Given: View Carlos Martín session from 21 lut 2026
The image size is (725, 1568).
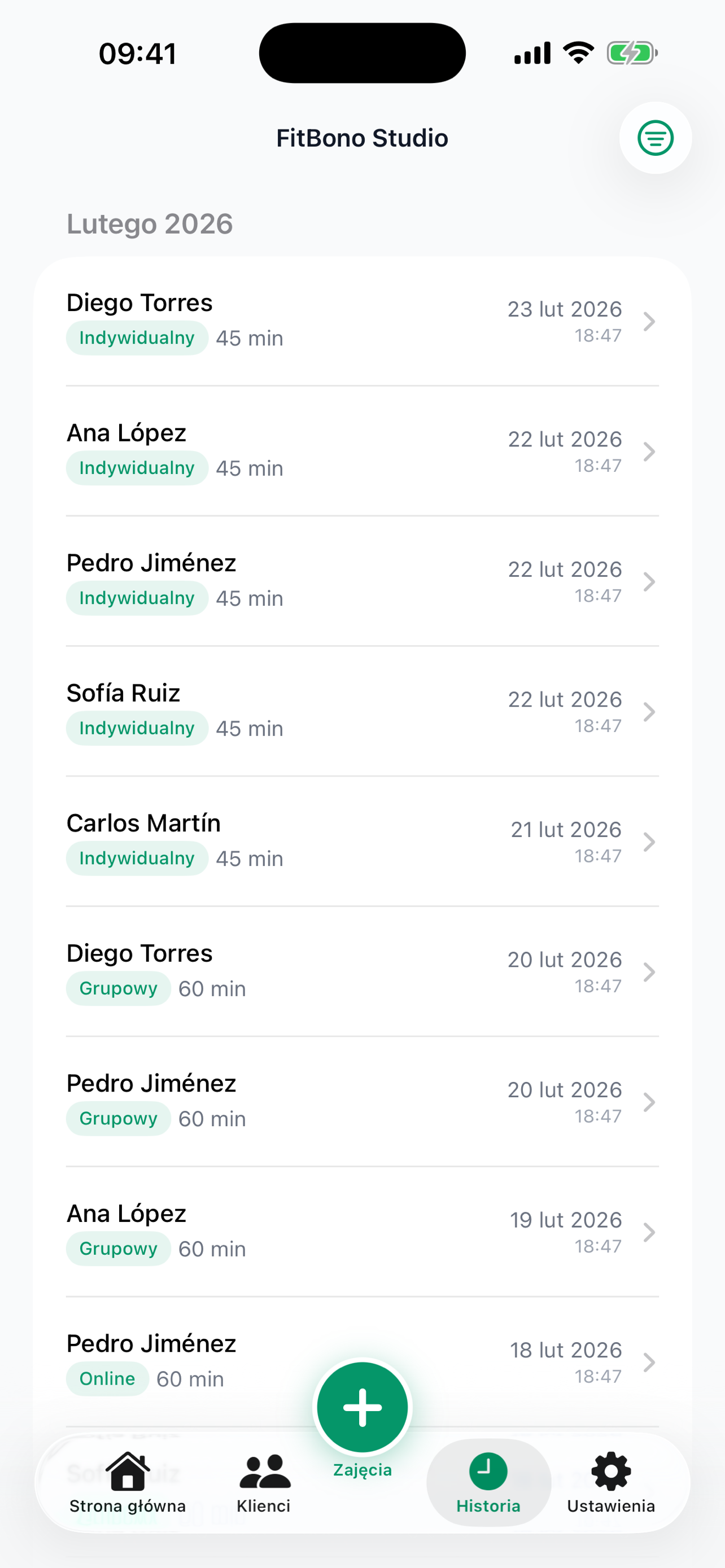Looking at the screenshot, I should (361, 841).
